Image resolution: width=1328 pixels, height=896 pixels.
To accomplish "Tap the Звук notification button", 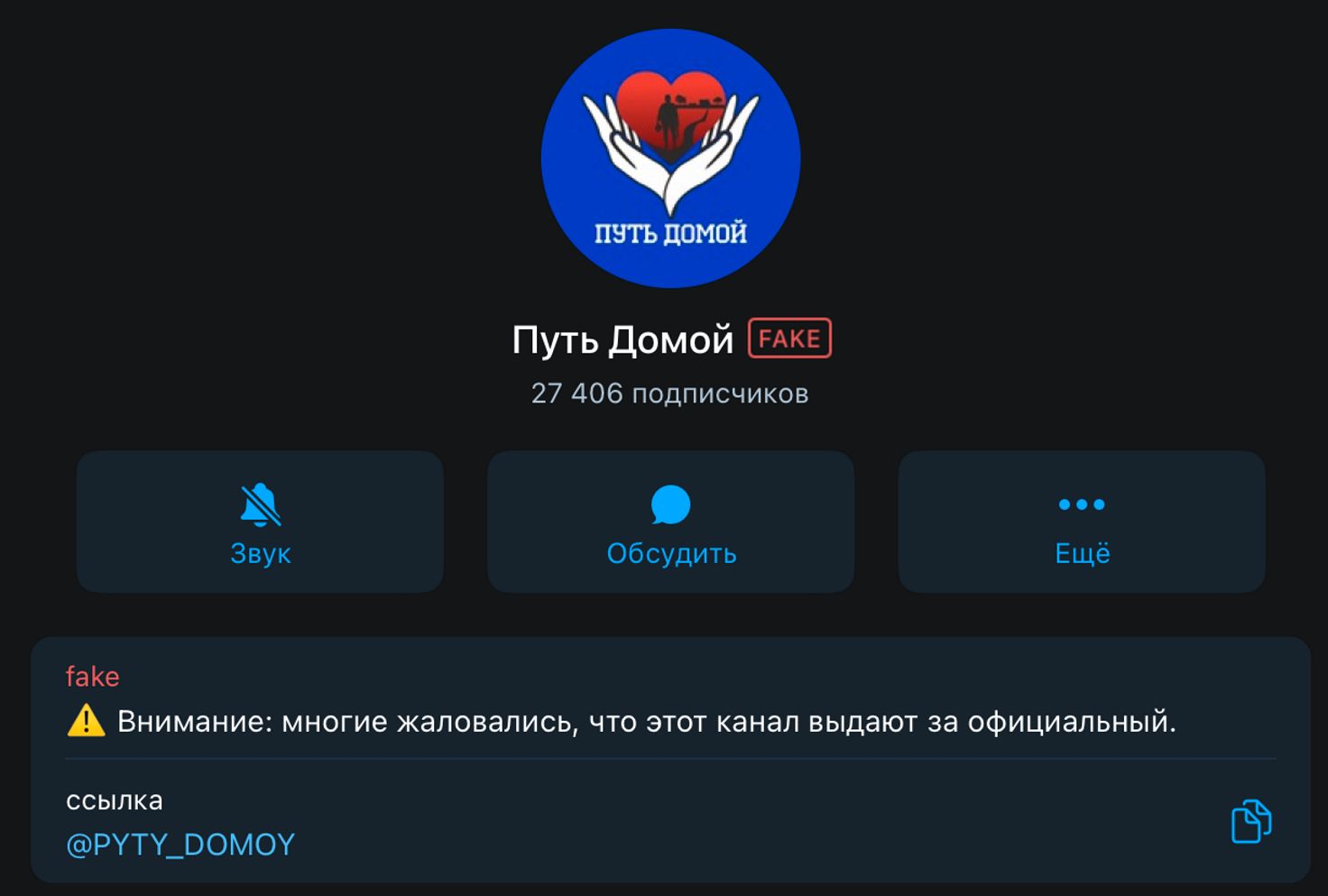I will tap(260, 522).
